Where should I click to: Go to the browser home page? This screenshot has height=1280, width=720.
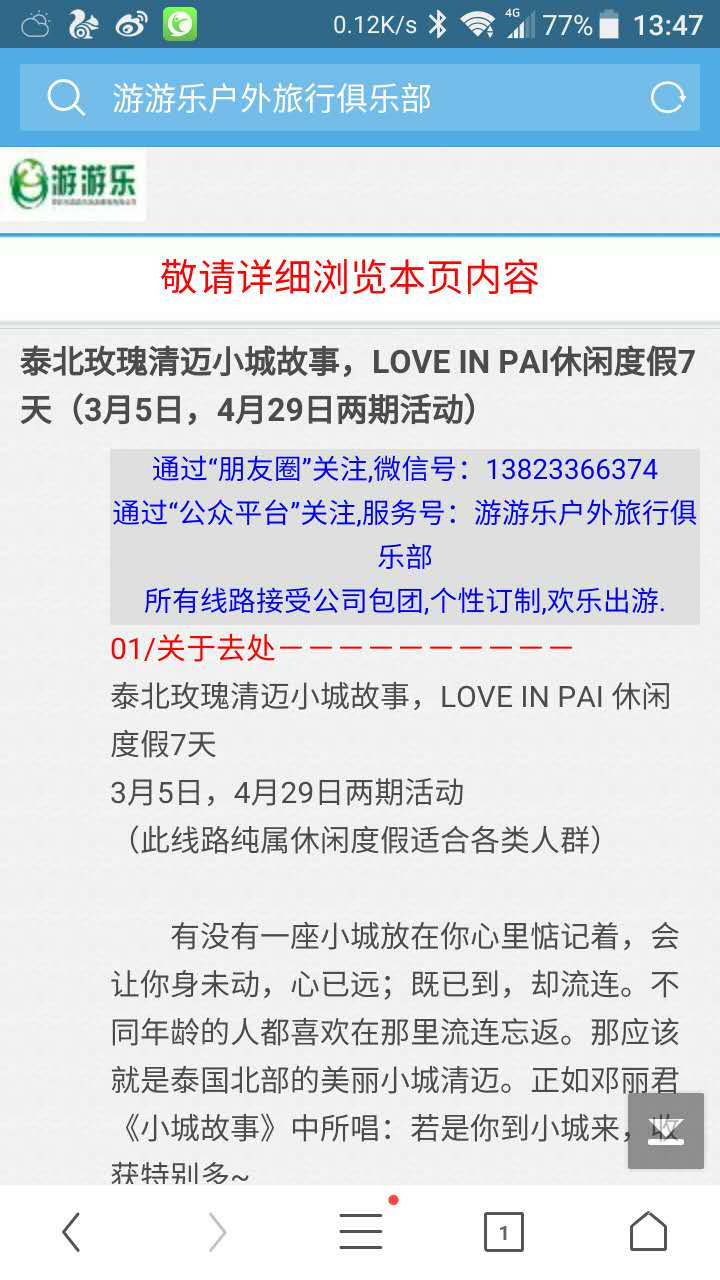[648, 1232]
